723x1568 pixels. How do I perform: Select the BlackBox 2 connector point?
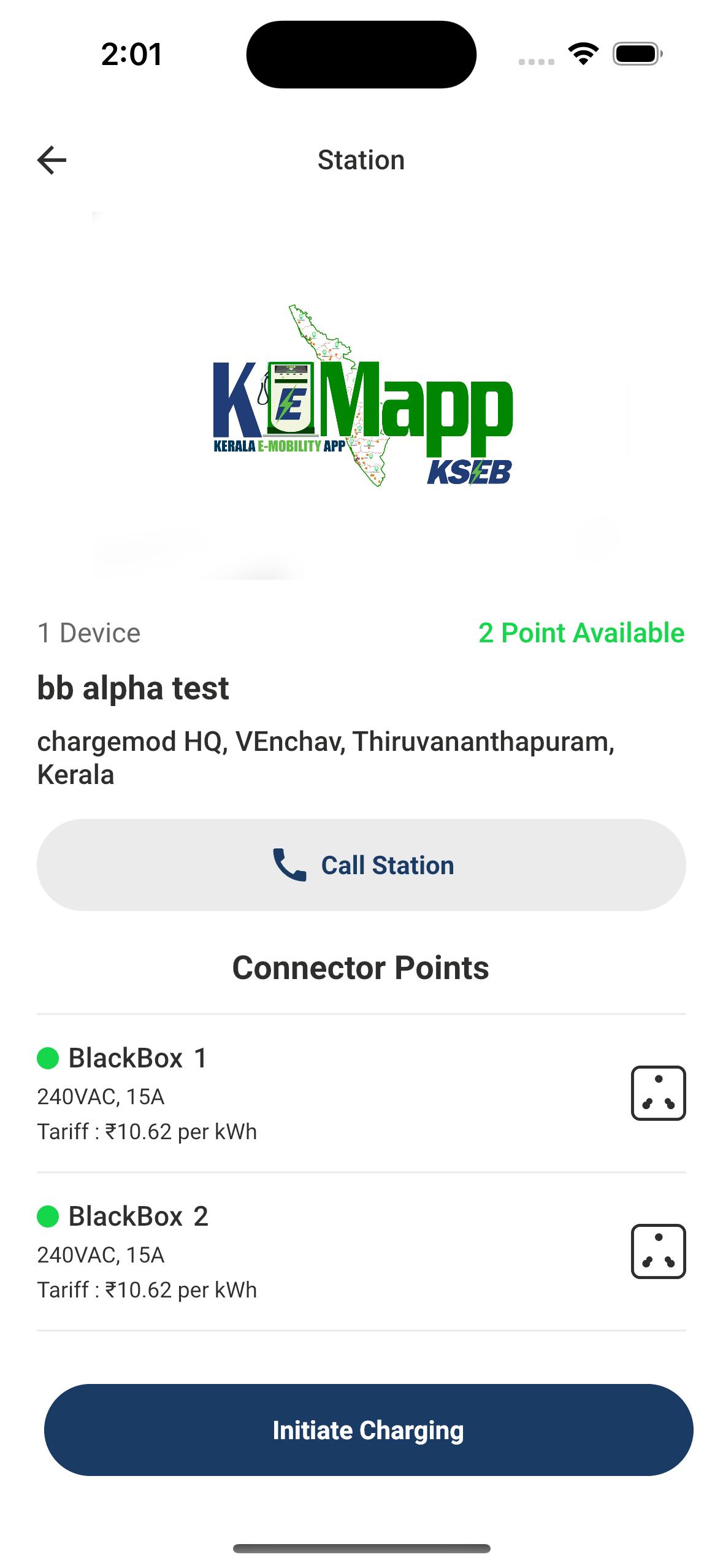point(361,1251)
